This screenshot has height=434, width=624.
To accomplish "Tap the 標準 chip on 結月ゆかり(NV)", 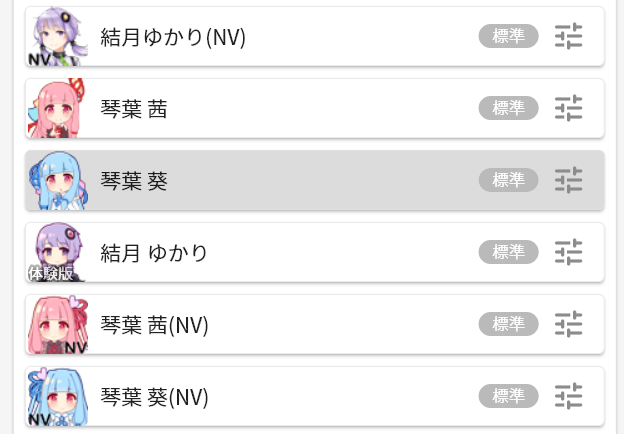I will coord(508,37).
